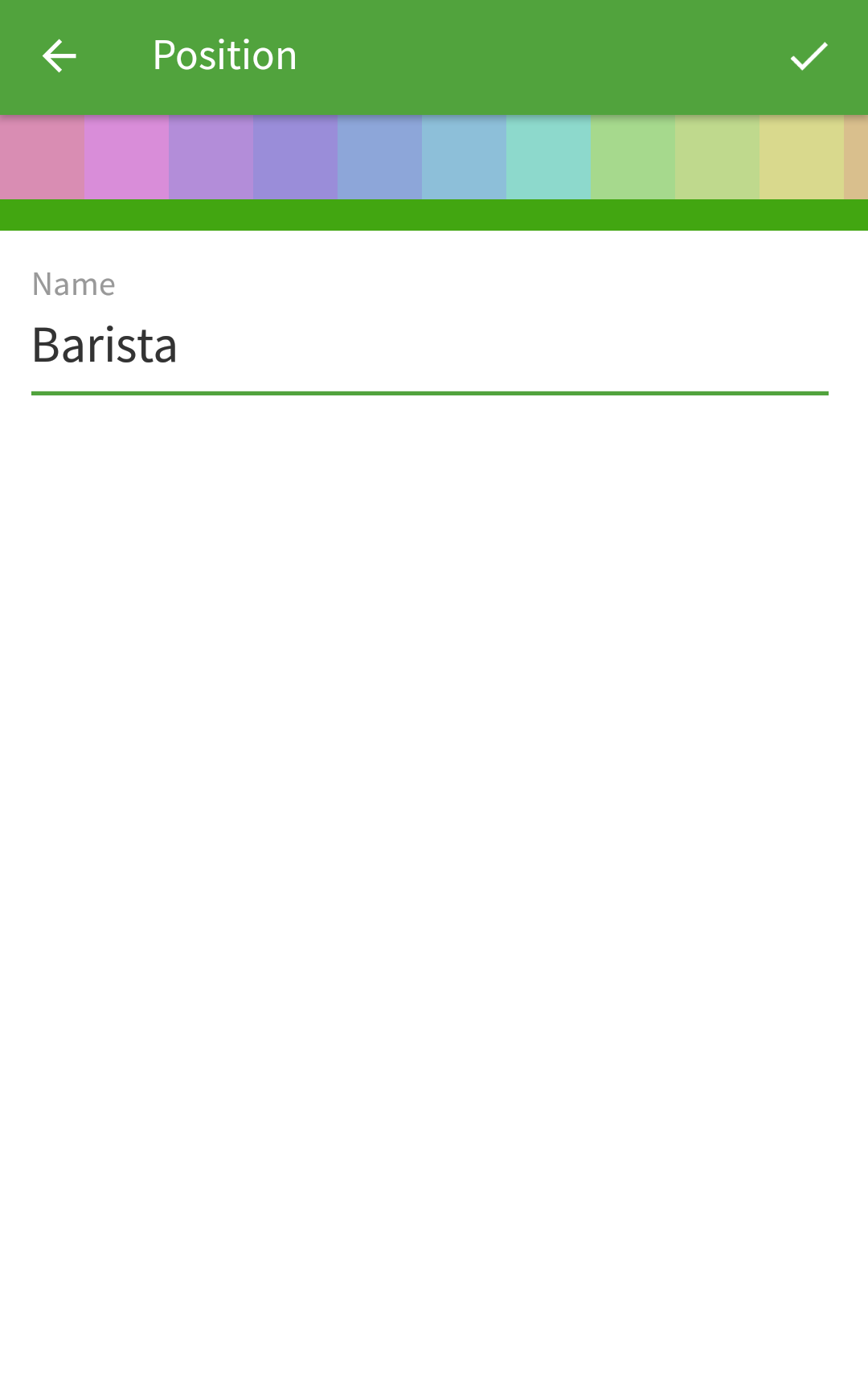Select the turquoise mint color swatch
This screenshot has height=1388, width=868.
coord(548,158)
